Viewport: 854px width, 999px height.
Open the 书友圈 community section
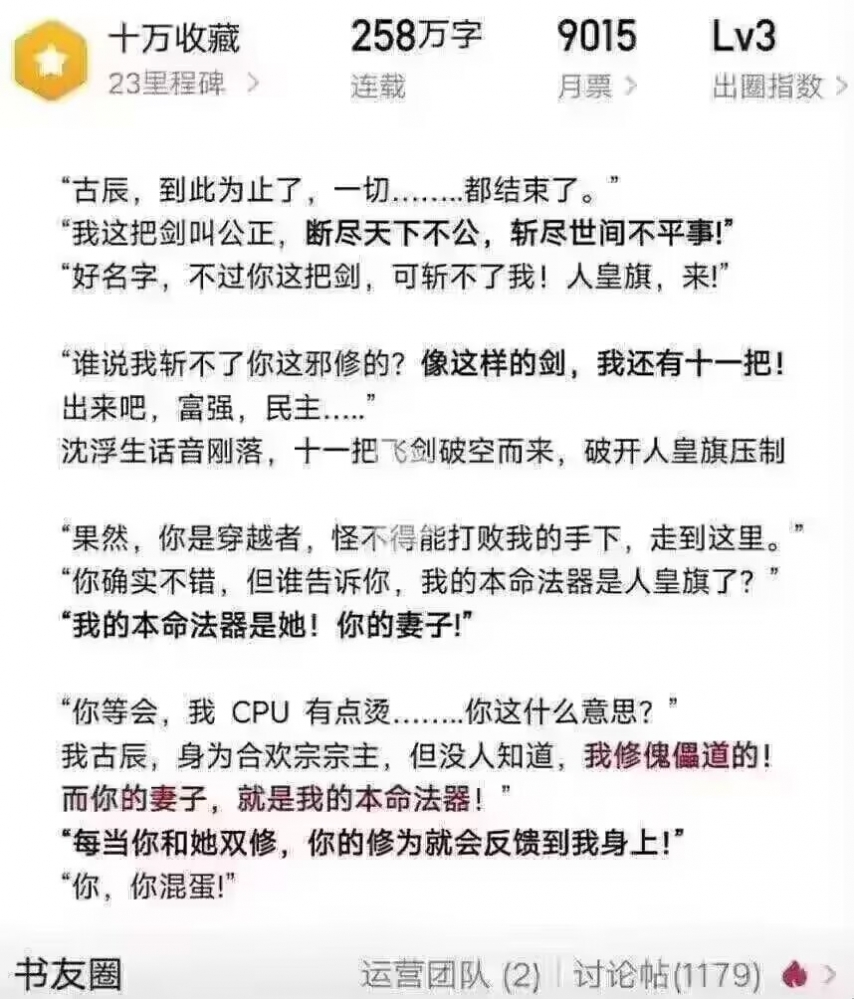pos(68,971)
